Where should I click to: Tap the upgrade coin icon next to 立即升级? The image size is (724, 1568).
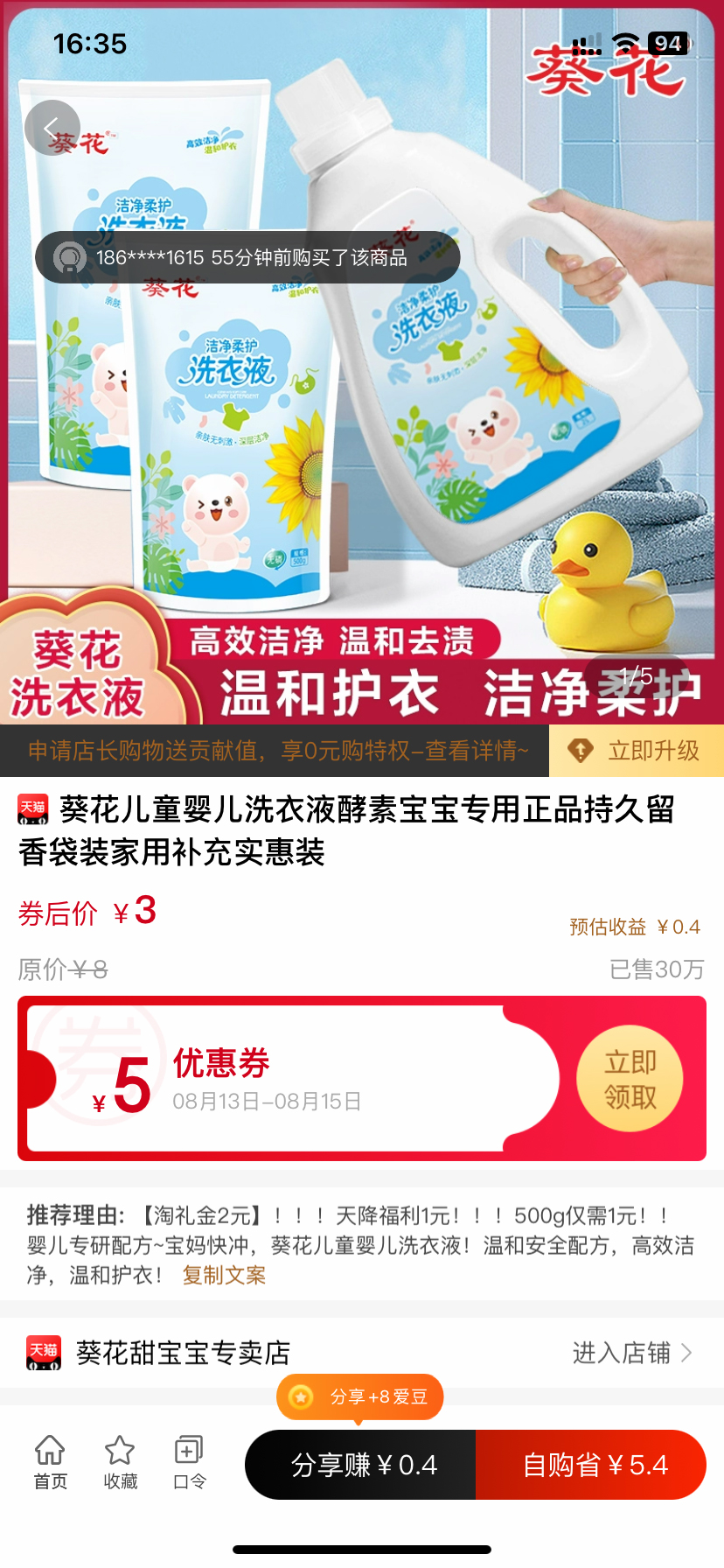[581, 751]
